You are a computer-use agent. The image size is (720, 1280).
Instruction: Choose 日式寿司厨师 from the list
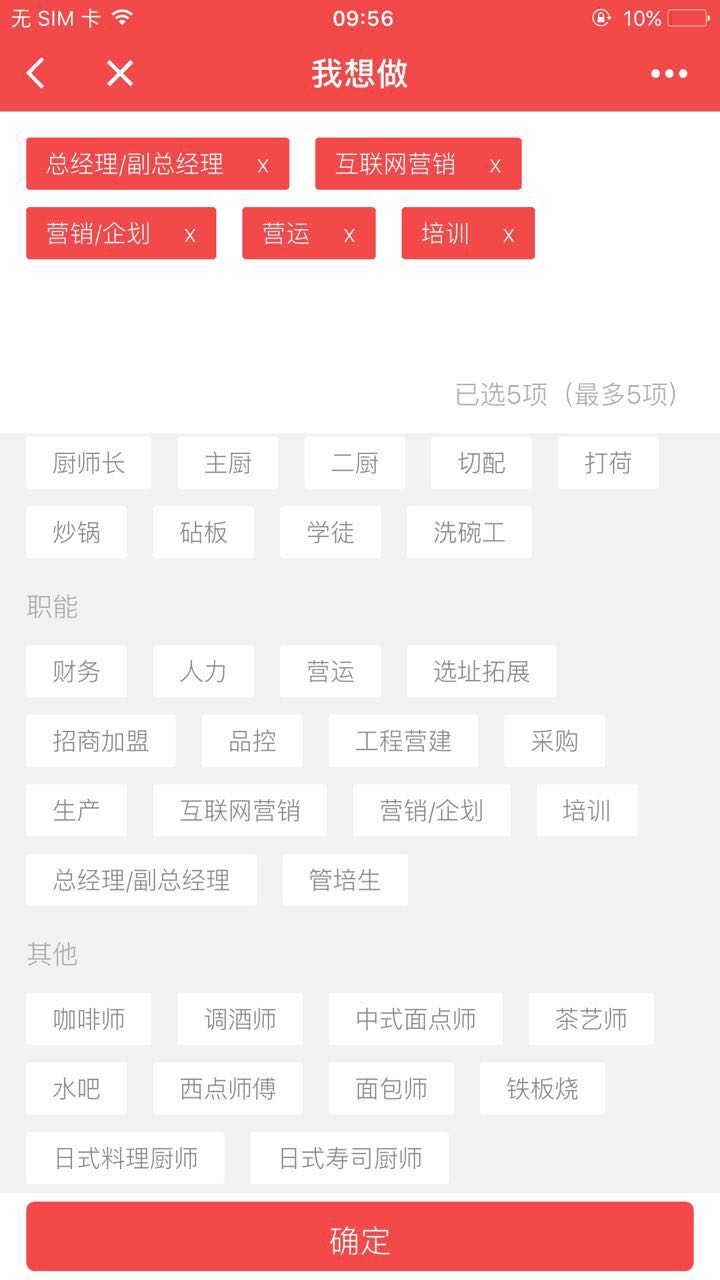[x=350, y=1158]
